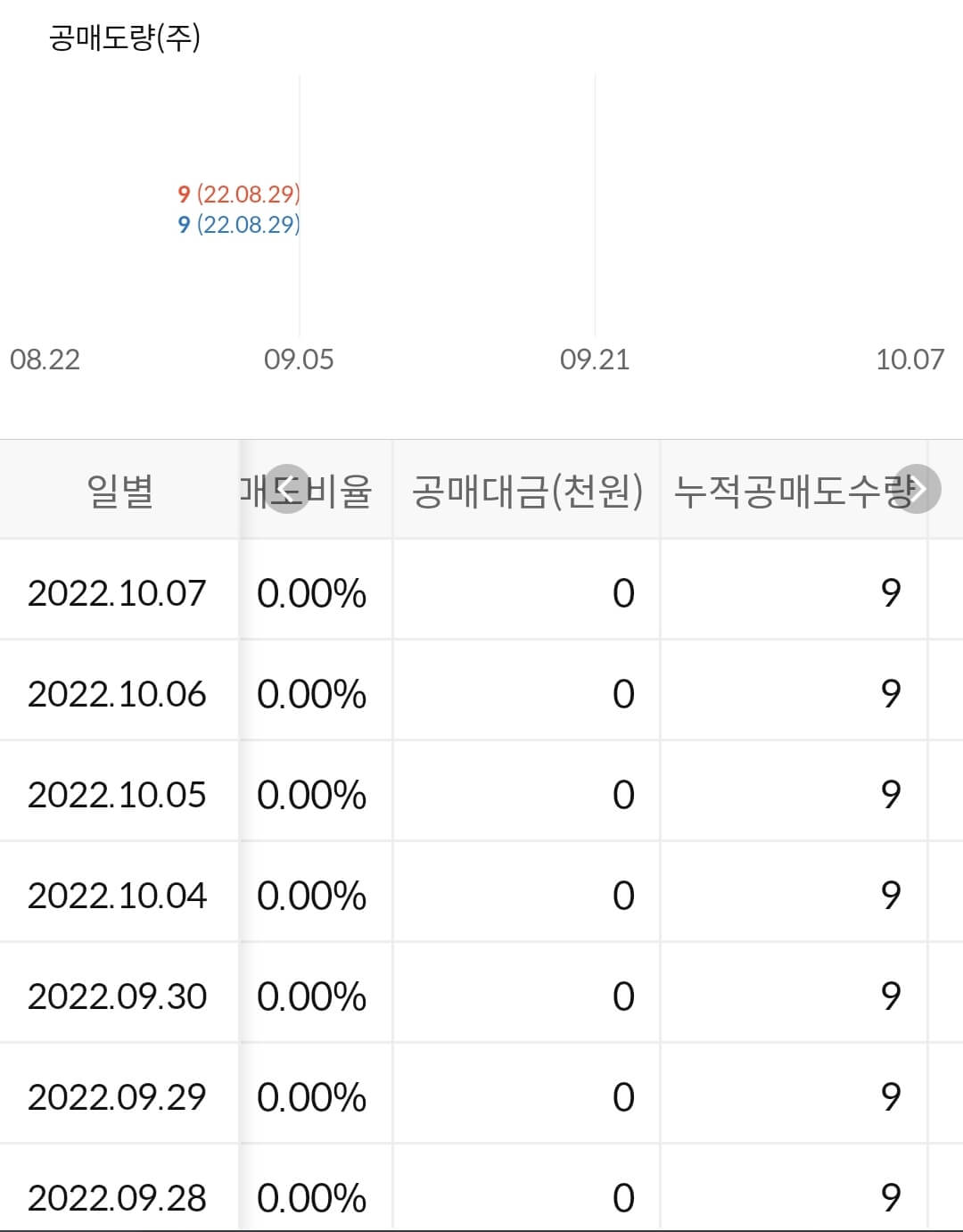Click the 2022.10.05 date cell

(119, 794)
